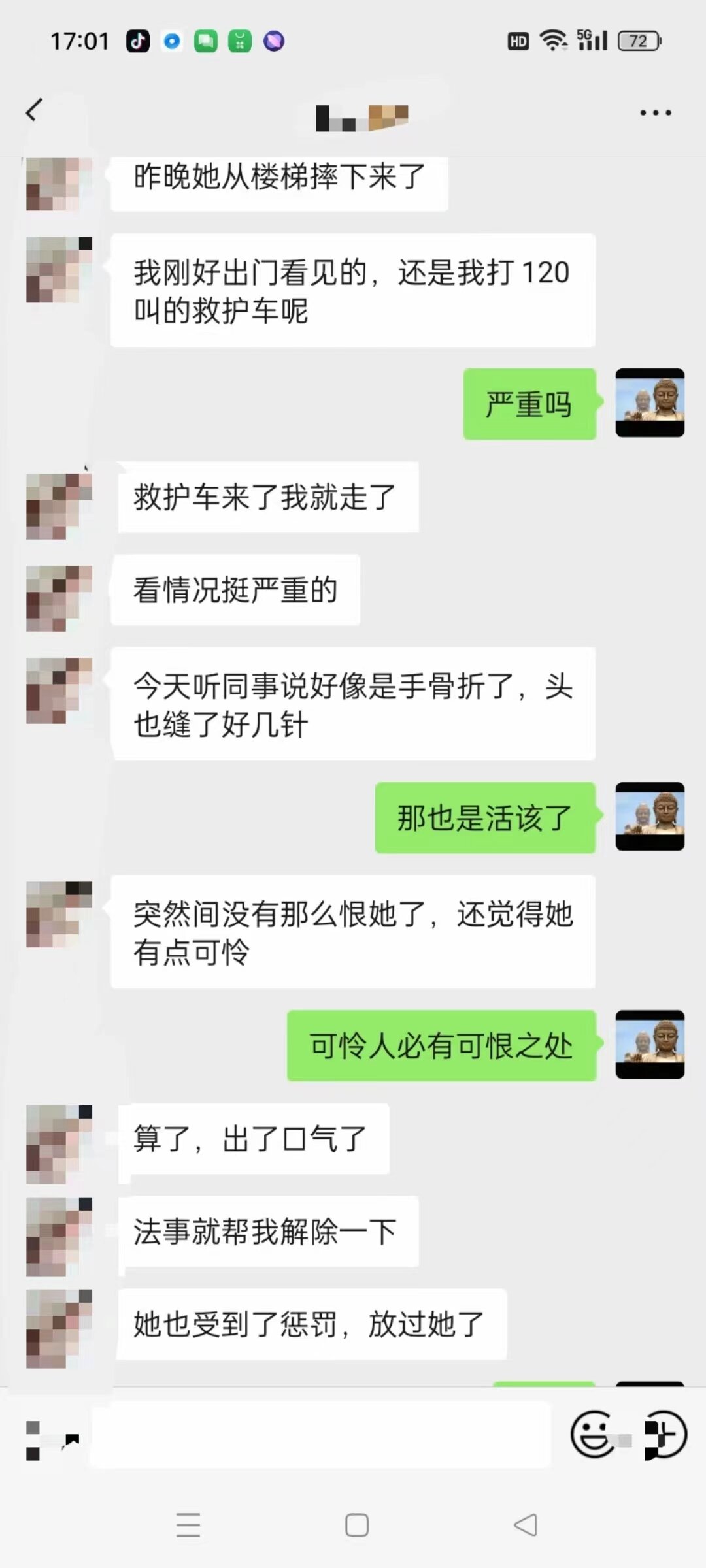
Task: Tap the system home button
Action: point(356,1525)
